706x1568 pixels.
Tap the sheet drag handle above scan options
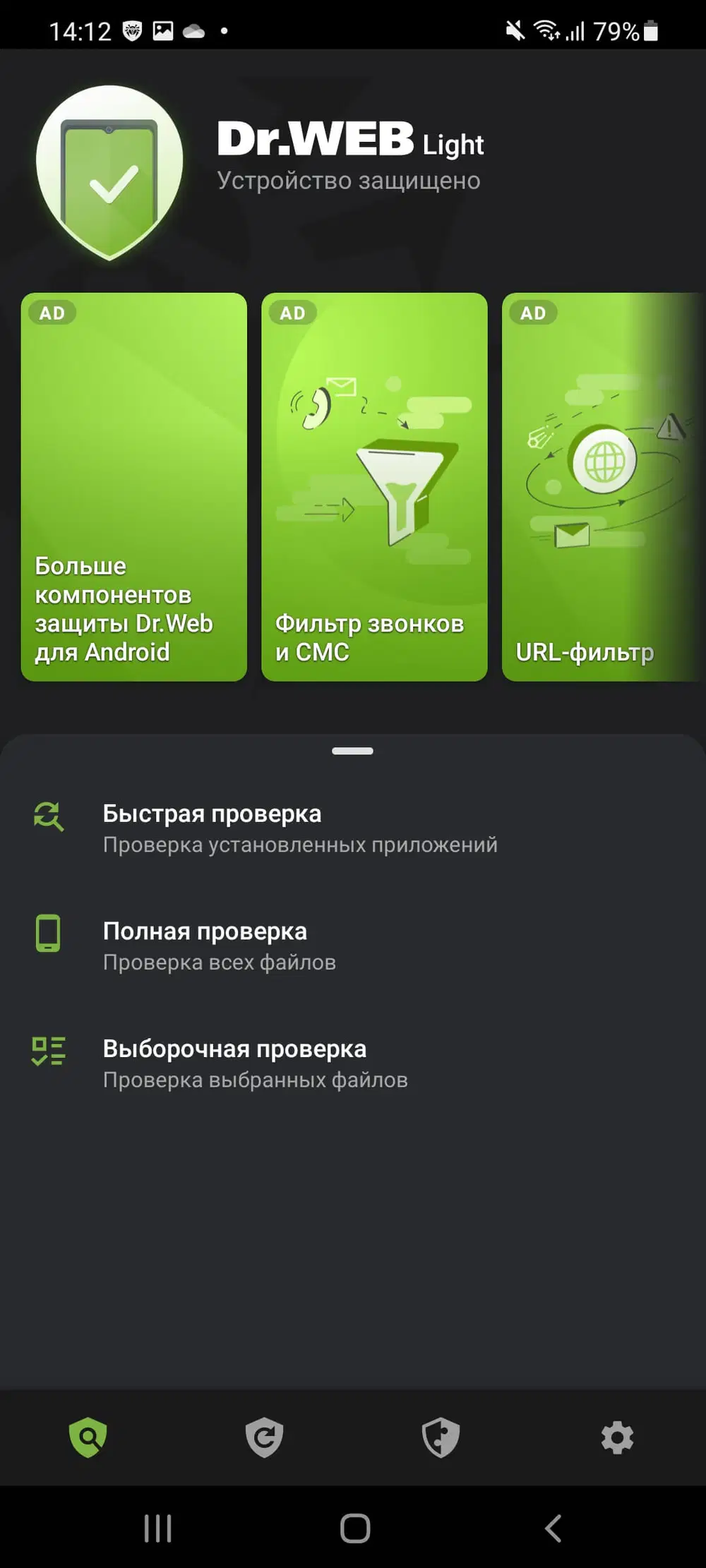[x=352, y=751]
